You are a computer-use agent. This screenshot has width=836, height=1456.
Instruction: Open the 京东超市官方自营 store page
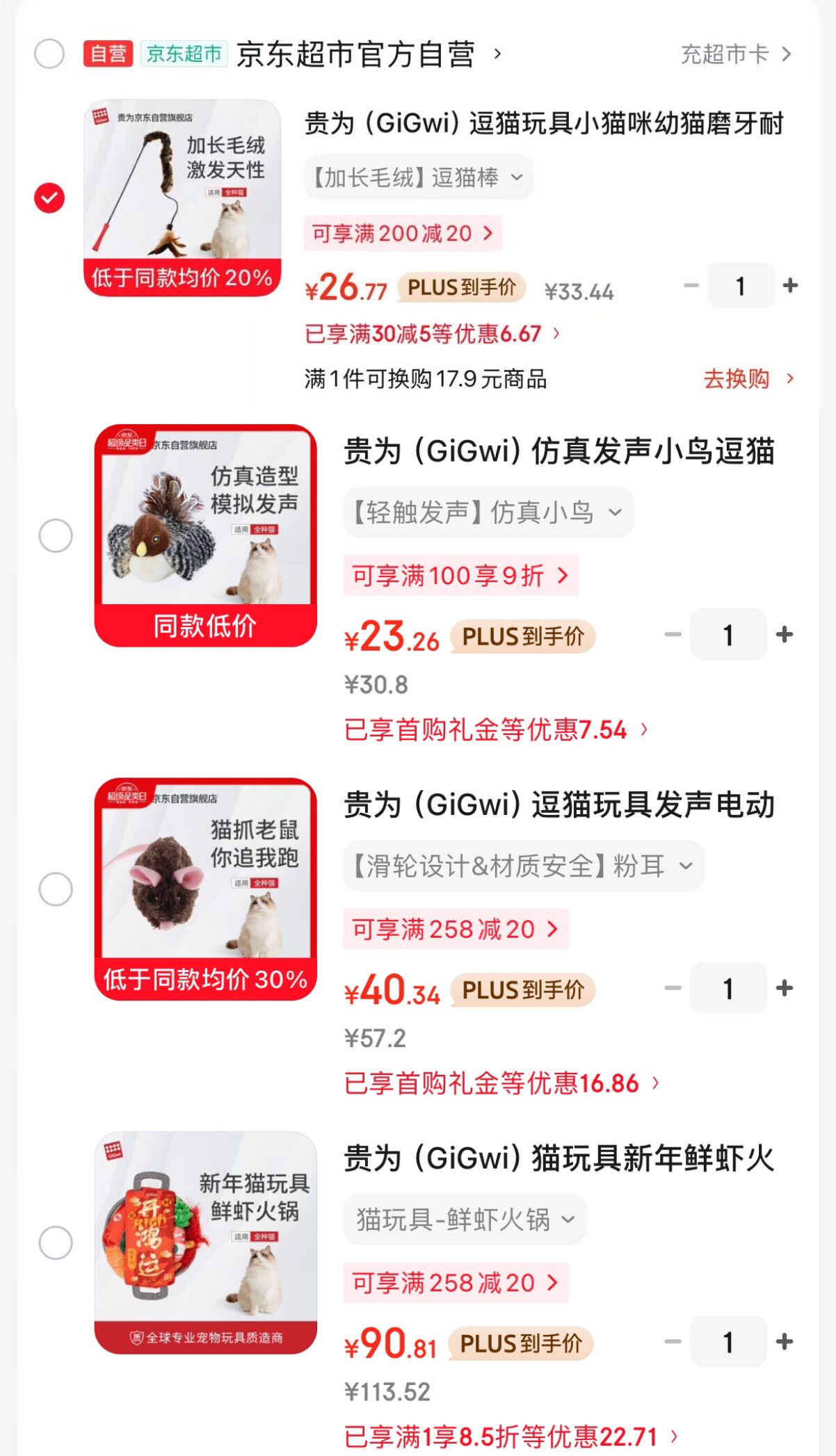[x=355, y=54]
